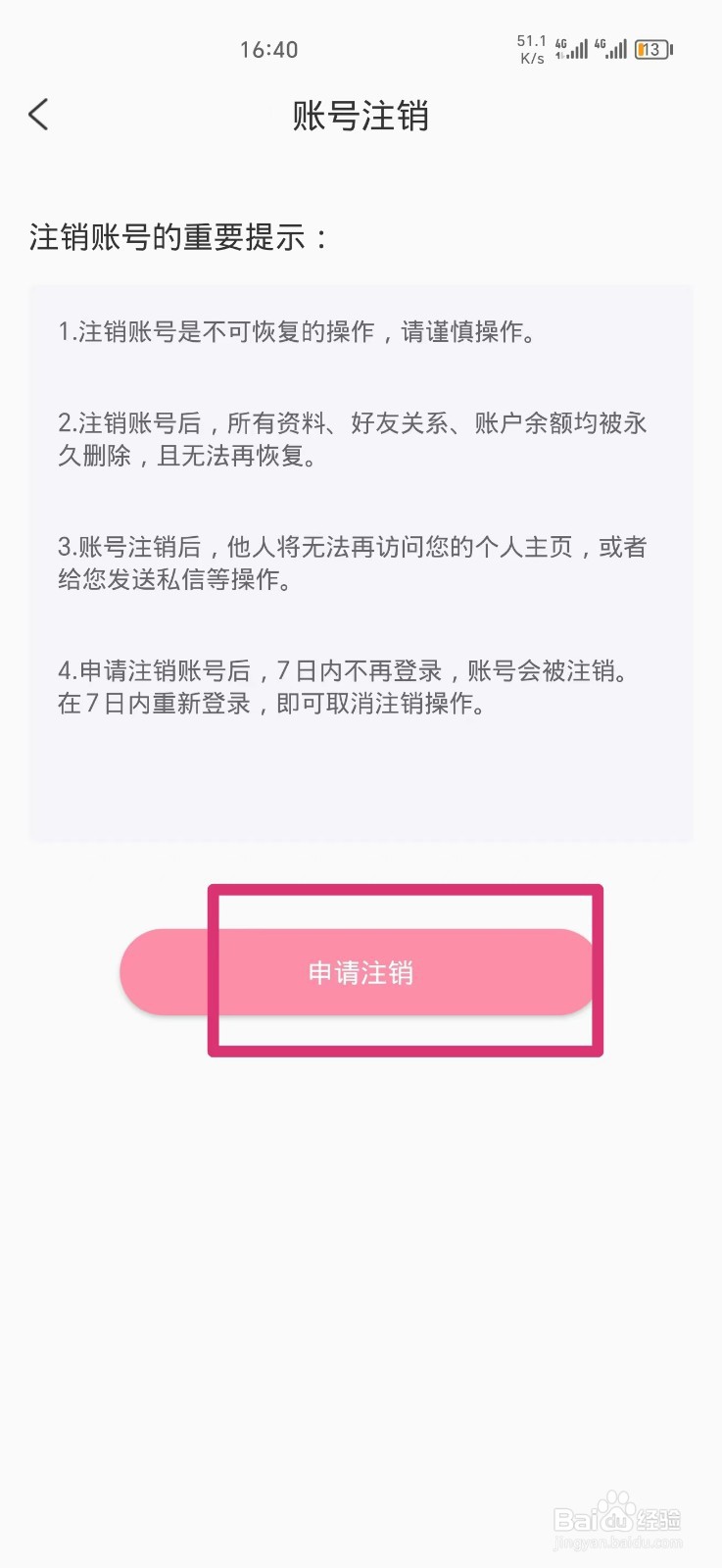Tap the heading 注销账号的重要提示

click(177, 234)
